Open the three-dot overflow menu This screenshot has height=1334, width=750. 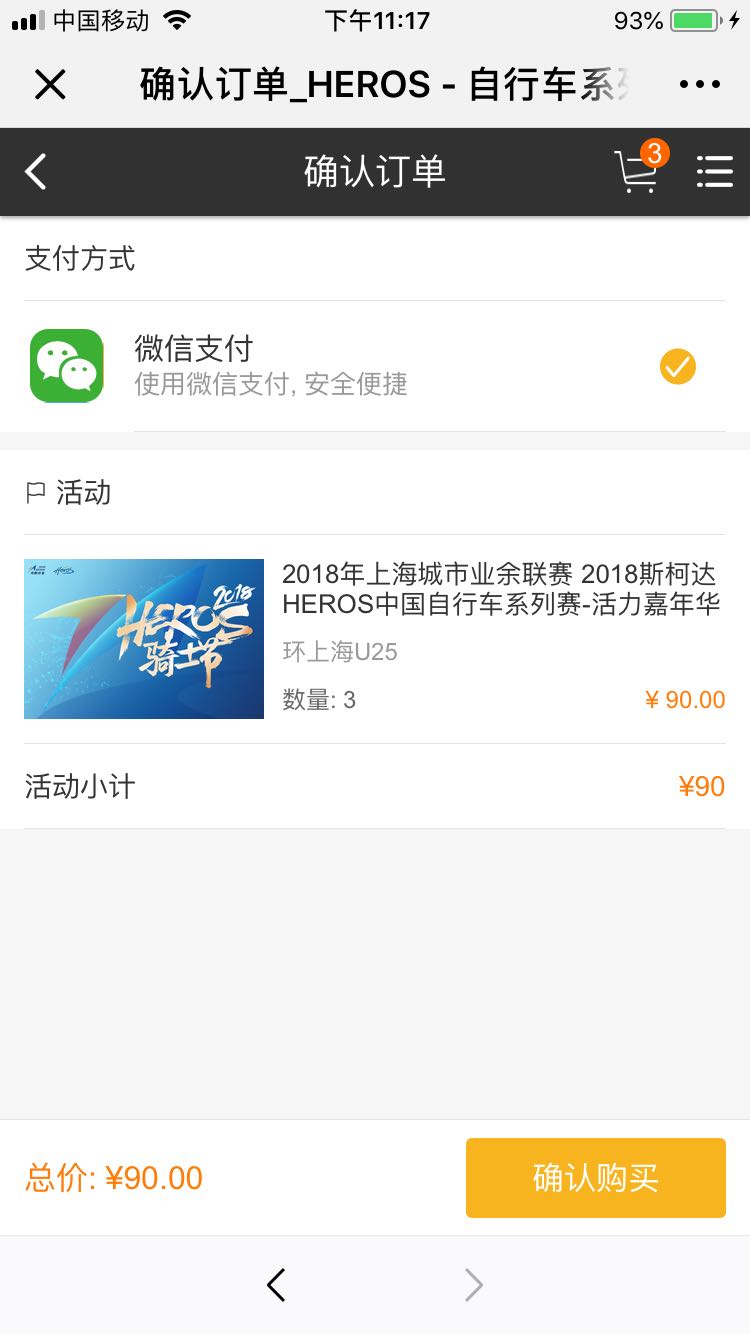pos(699,85)
